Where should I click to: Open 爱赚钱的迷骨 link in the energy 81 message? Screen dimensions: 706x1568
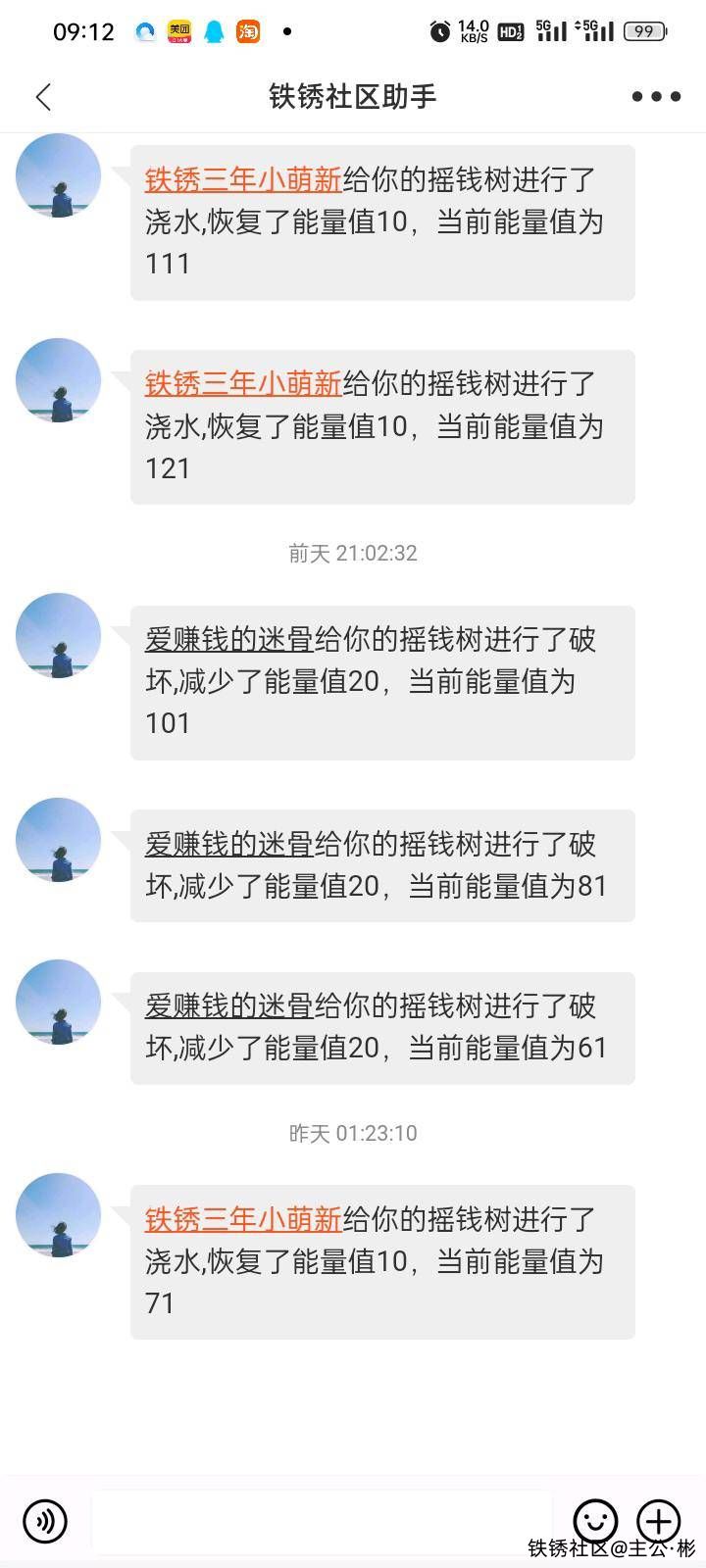click(229, 844)
